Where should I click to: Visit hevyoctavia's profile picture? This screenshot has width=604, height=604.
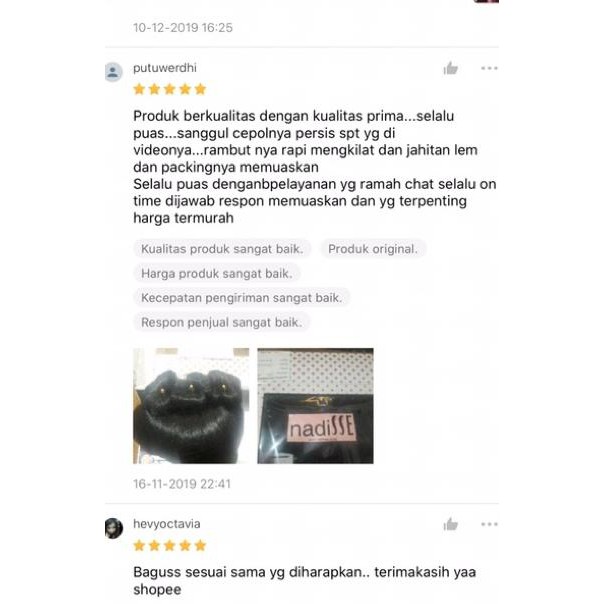[114, 527]
